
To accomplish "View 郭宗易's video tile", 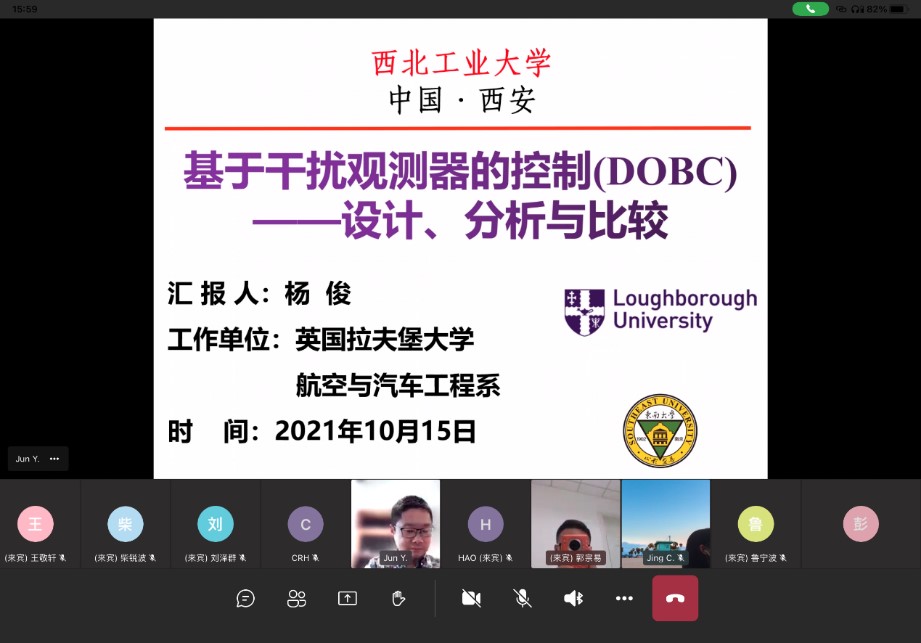I will (575, 523).
